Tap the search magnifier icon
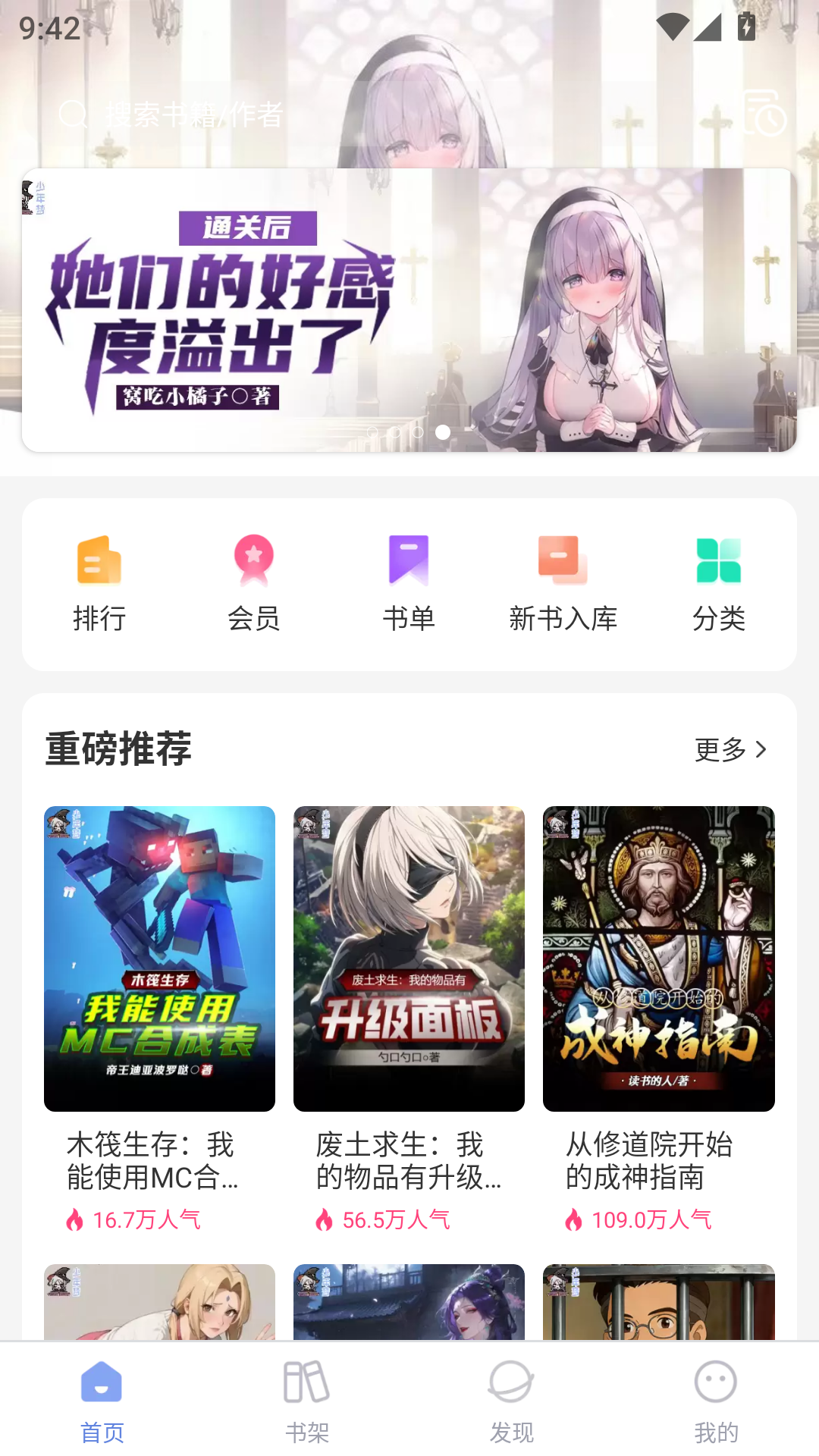 click(x=72, y=115)
